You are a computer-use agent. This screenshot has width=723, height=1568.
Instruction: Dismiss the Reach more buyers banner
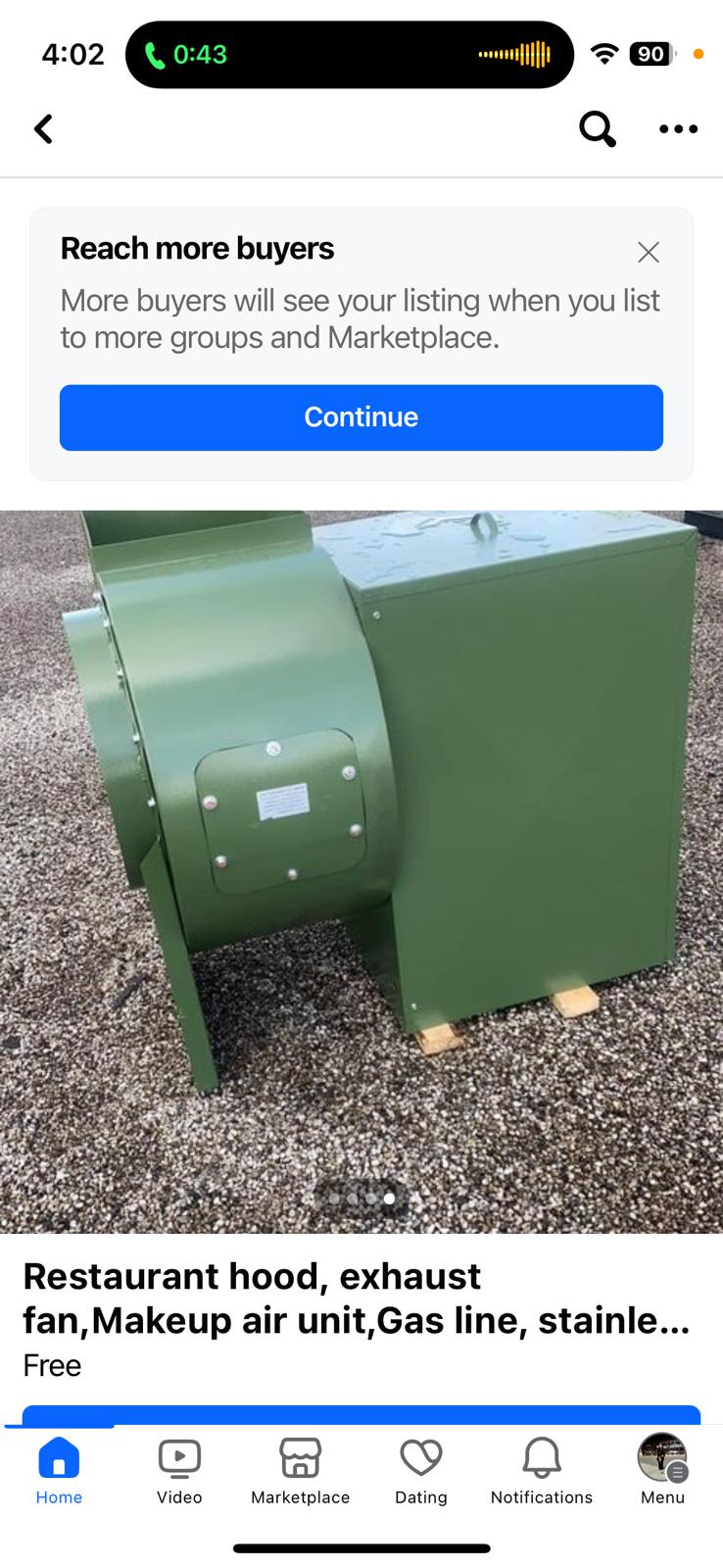tap(649, 252)
